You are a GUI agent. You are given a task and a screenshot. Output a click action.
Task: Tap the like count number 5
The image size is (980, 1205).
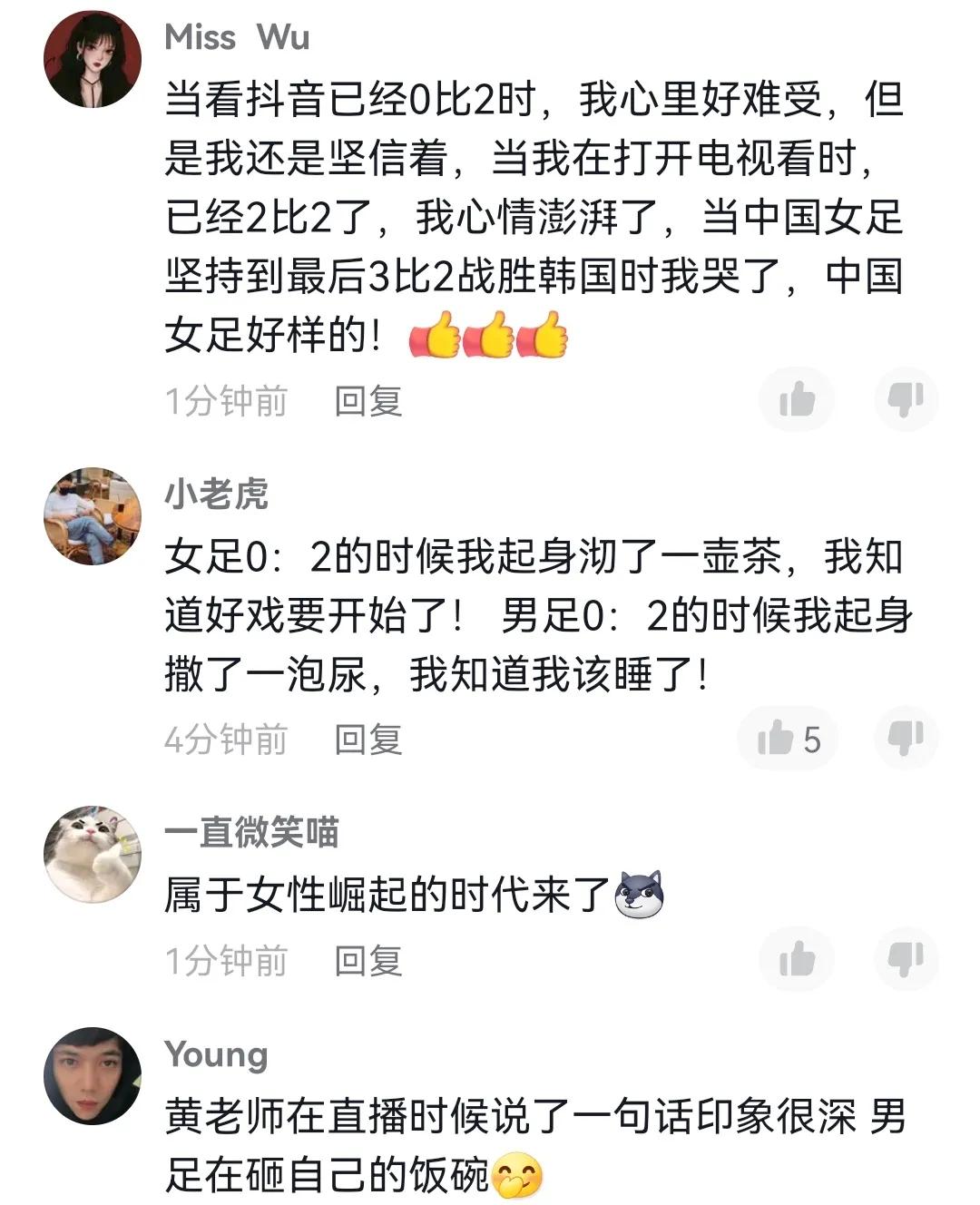tap(810, 738)
